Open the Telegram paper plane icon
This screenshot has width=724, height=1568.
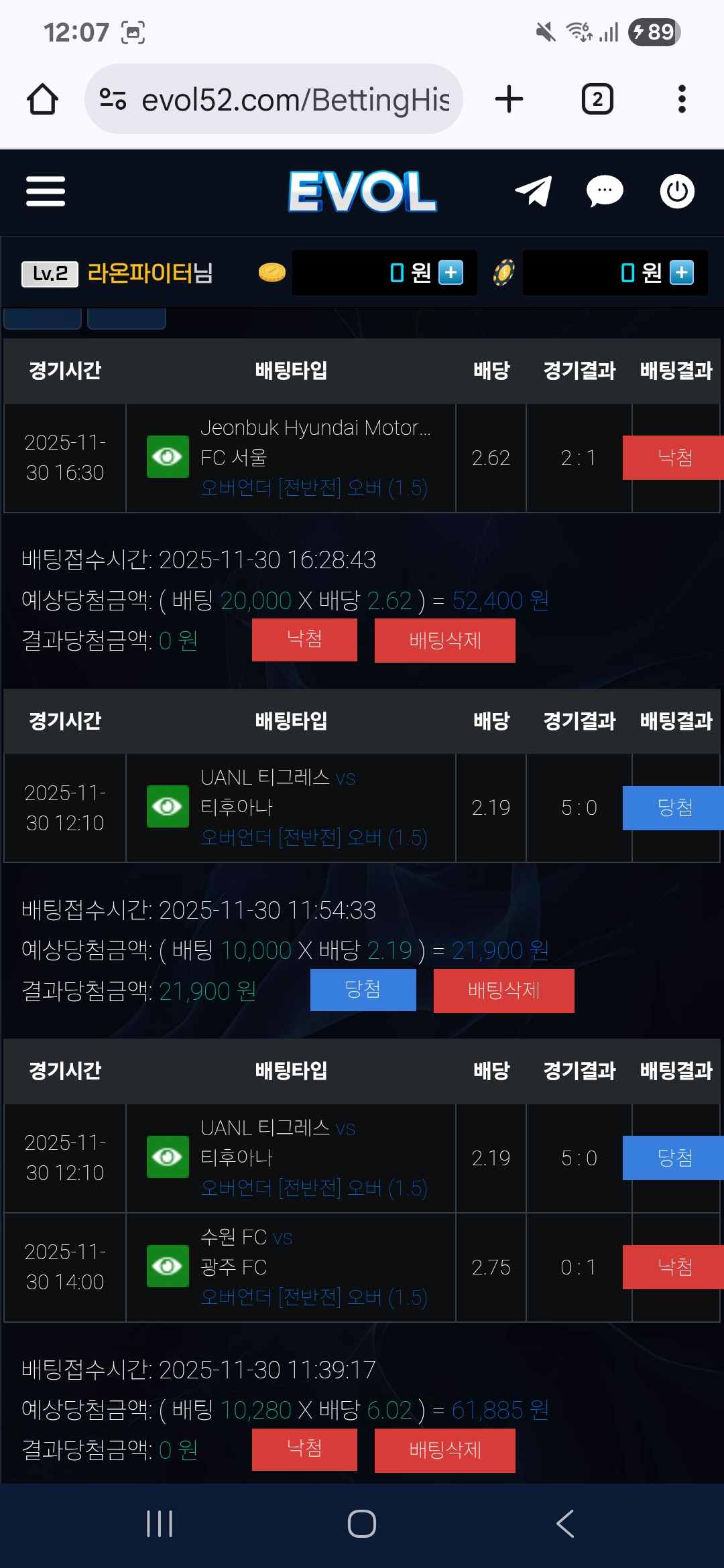[x=534, y=192]
